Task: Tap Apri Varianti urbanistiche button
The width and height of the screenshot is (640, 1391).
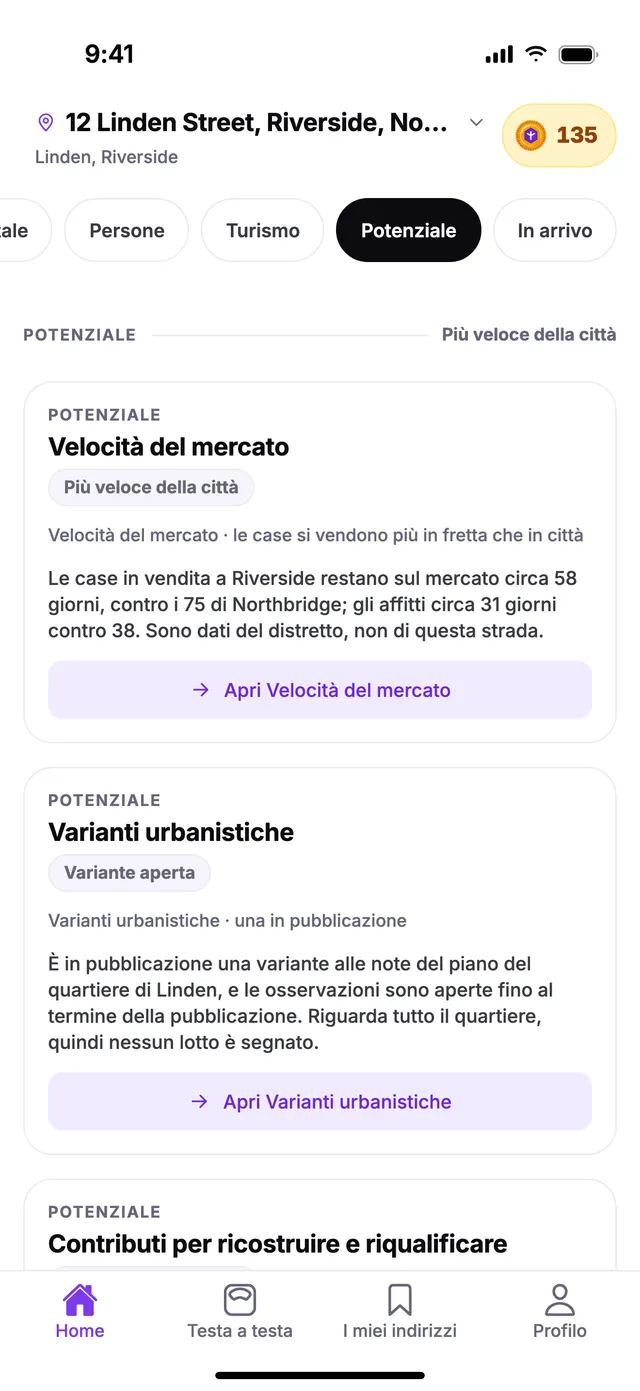Action: (320, 1102)
